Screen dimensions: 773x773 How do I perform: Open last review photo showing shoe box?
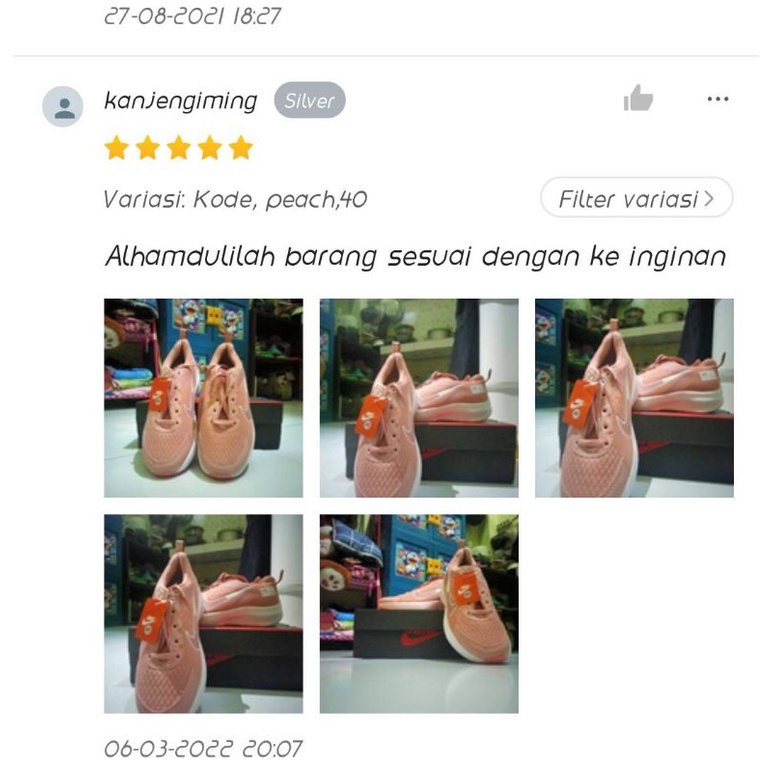(x=418, y=613)
